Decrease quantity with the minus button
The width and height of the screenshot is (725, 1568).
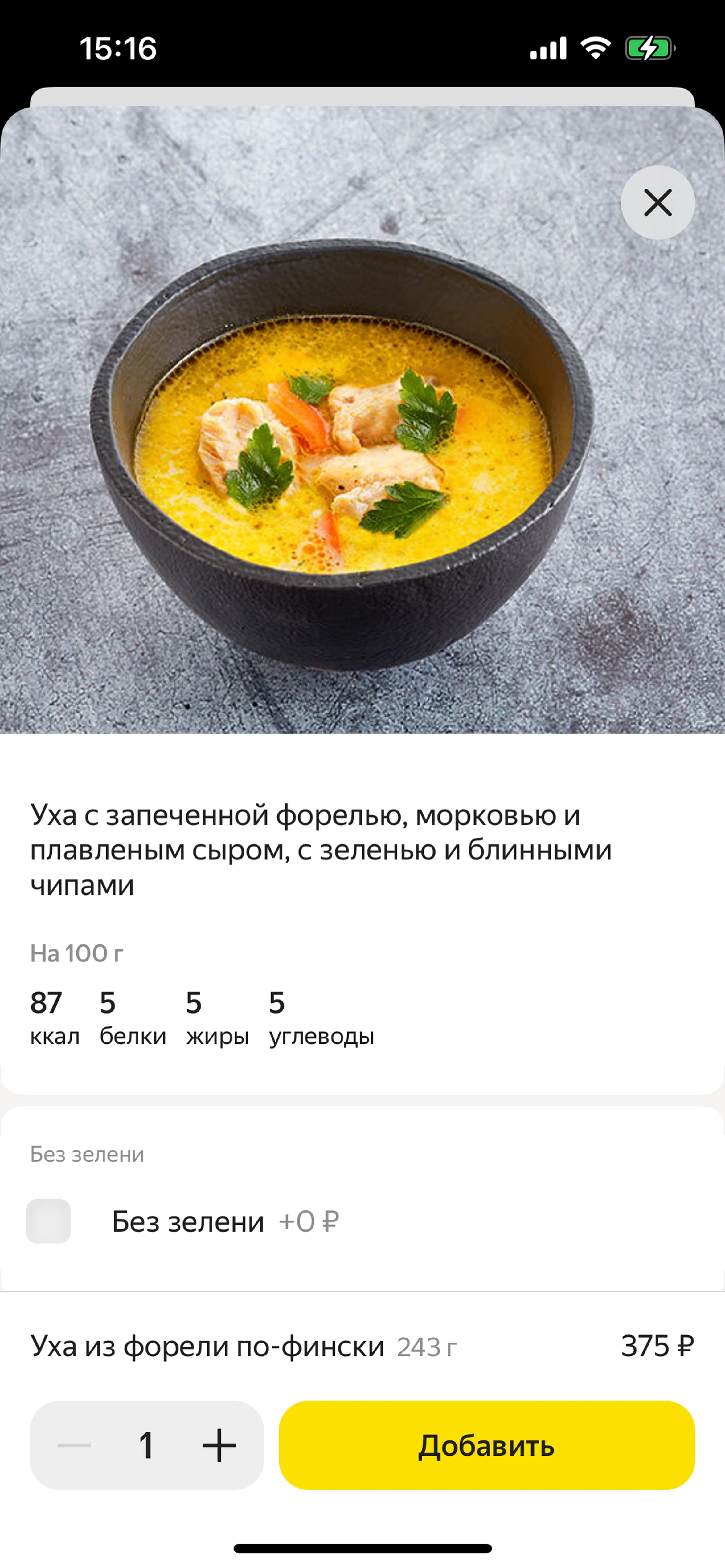(74, 1445)
